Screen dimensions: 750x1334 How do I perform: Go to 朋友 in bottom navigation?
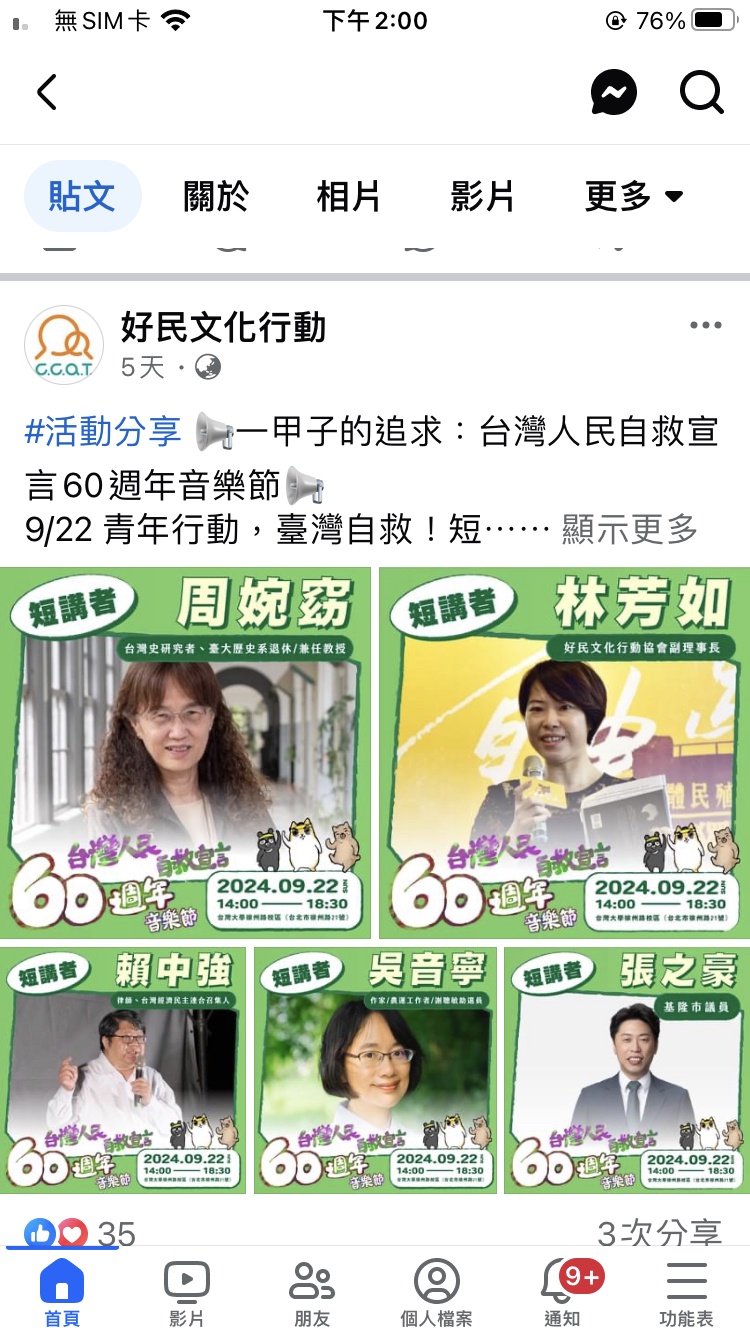click(311, 1293)
